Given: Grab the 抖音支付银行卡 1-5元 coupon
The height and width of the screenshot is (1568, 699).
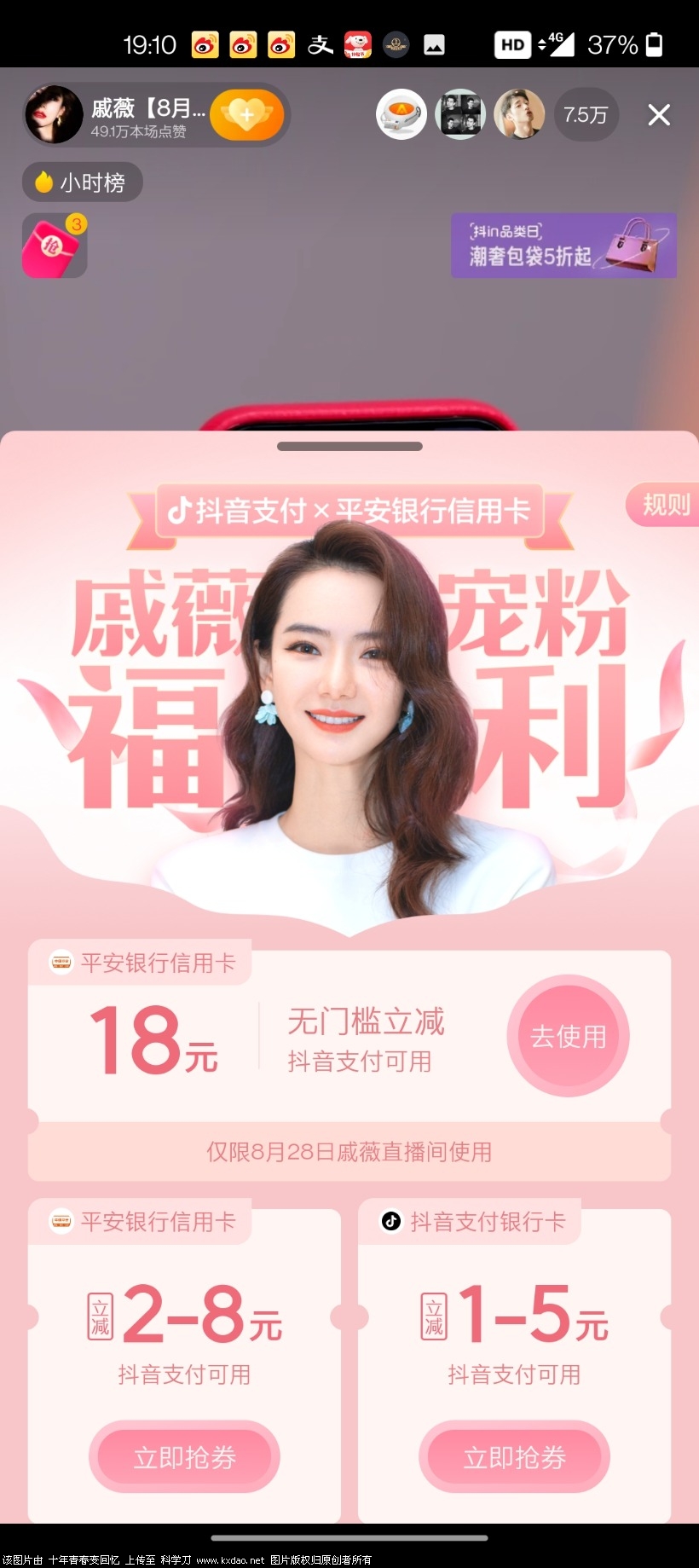Looking at the screenshot, I should point(514,1457).
